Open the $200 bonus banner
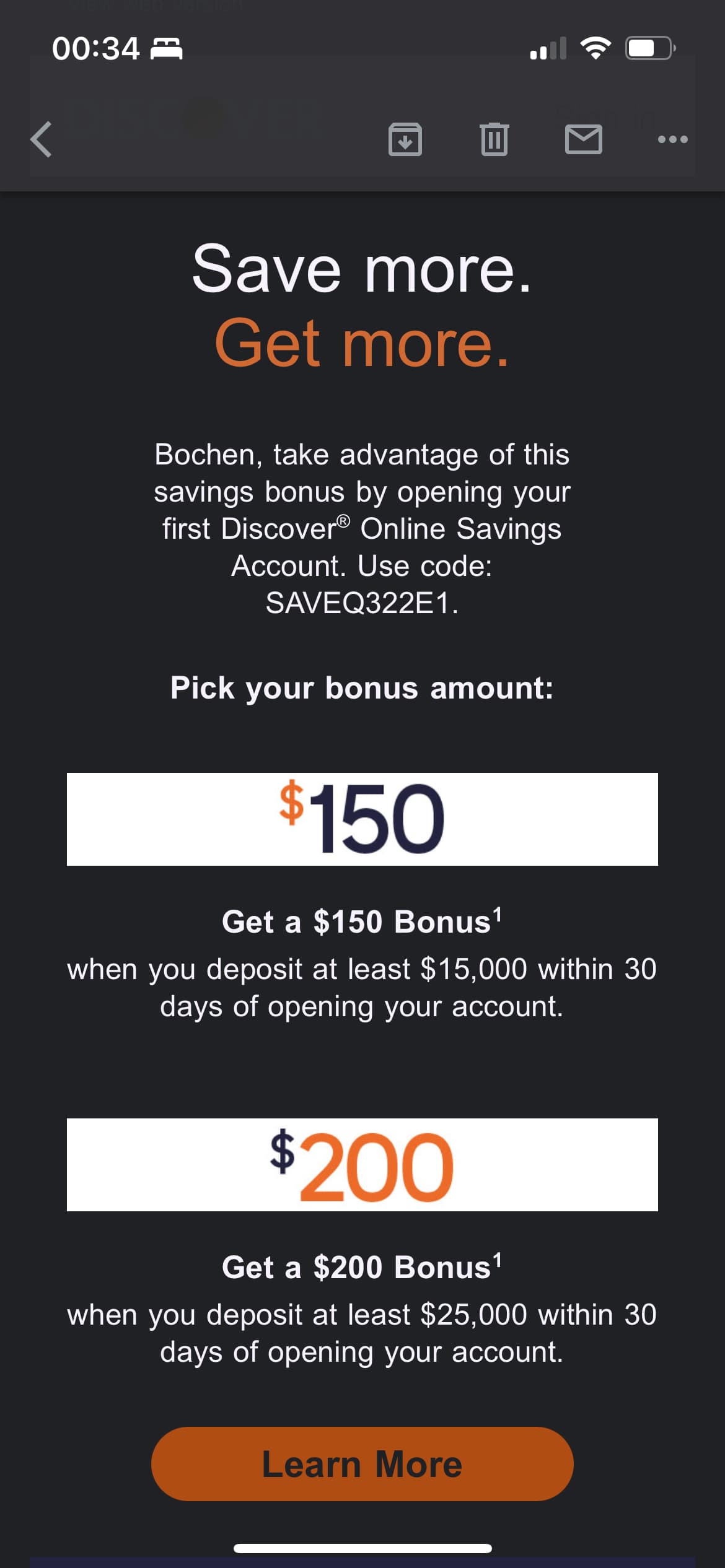Viewport: 725px width, 1568px height. (x=362, y=1164)
